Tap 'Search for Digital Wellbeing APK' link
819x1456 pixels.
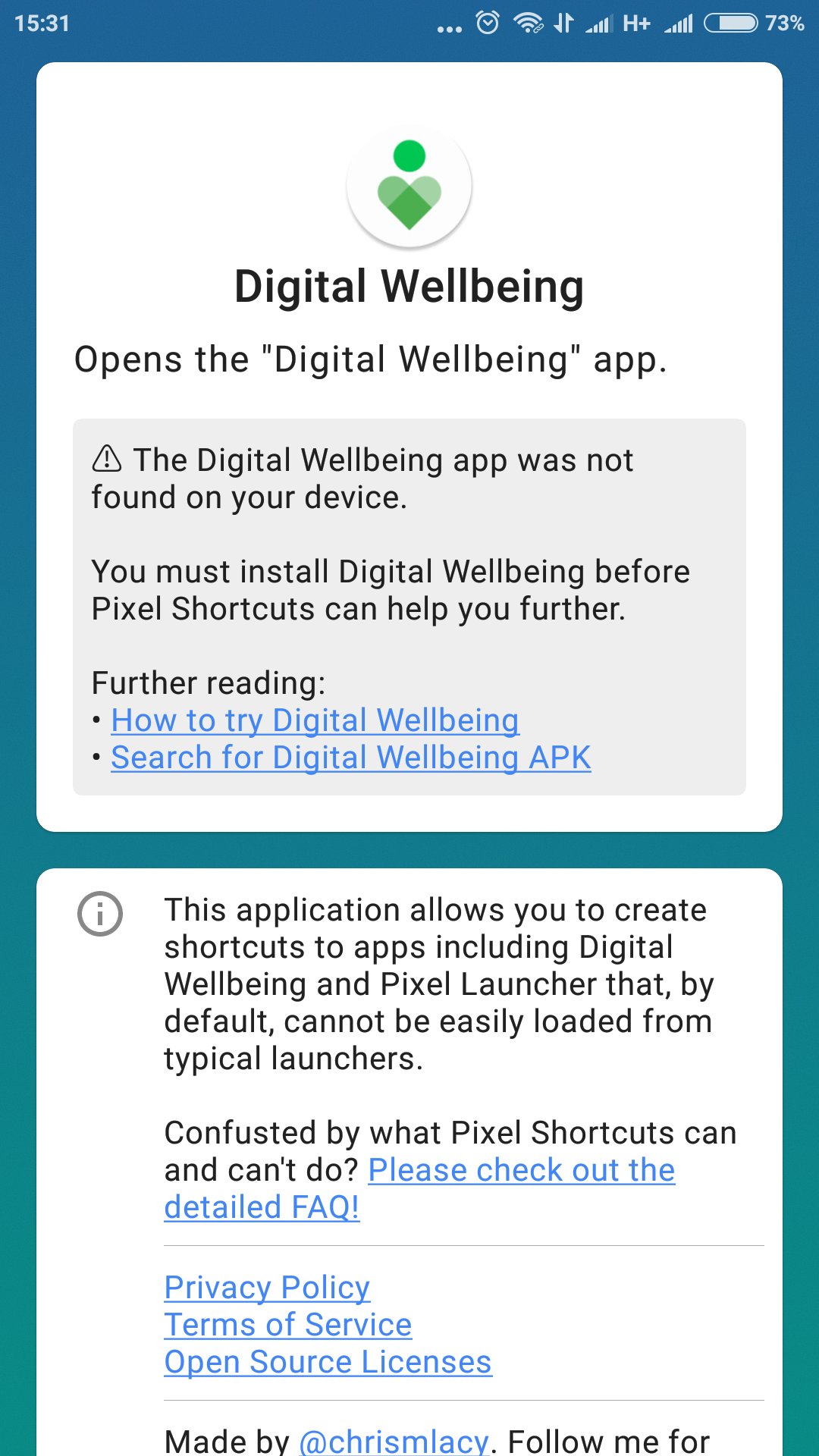[x=351, y=758]
